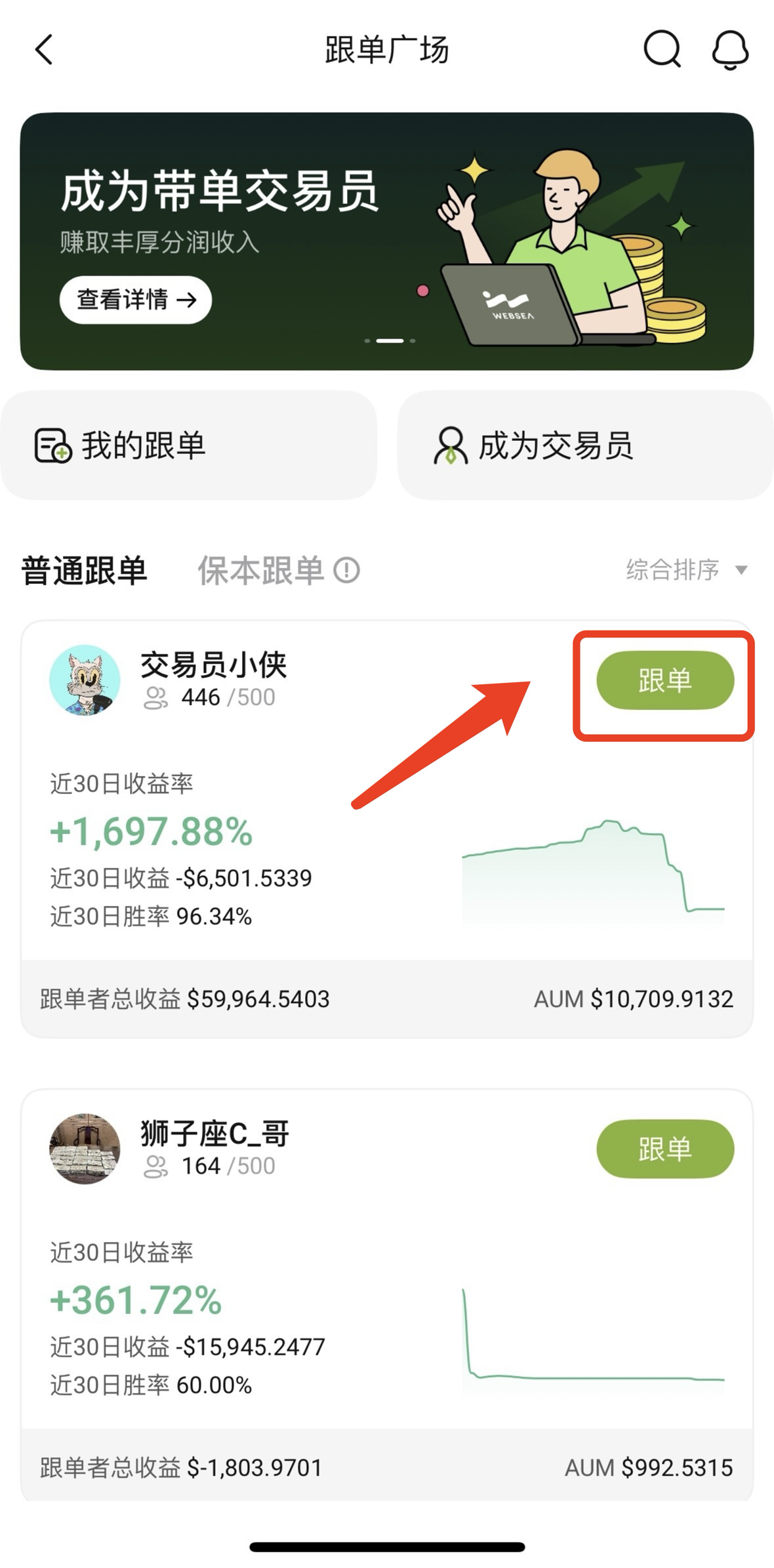
Task: Open the search magnifier icon
Action: click(662, 49)
